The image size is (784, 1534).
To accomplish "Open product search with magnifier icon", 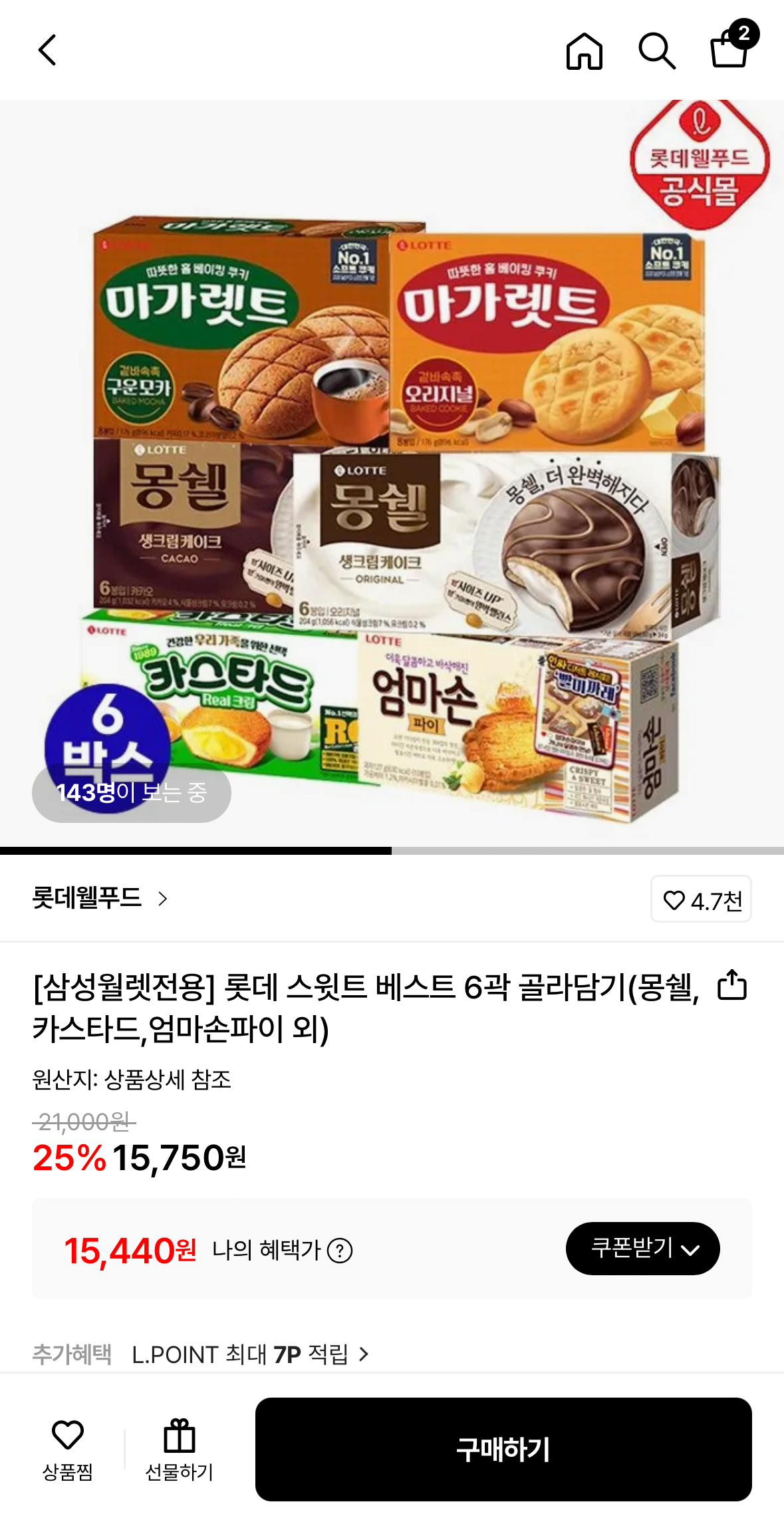I will (658, 51).
